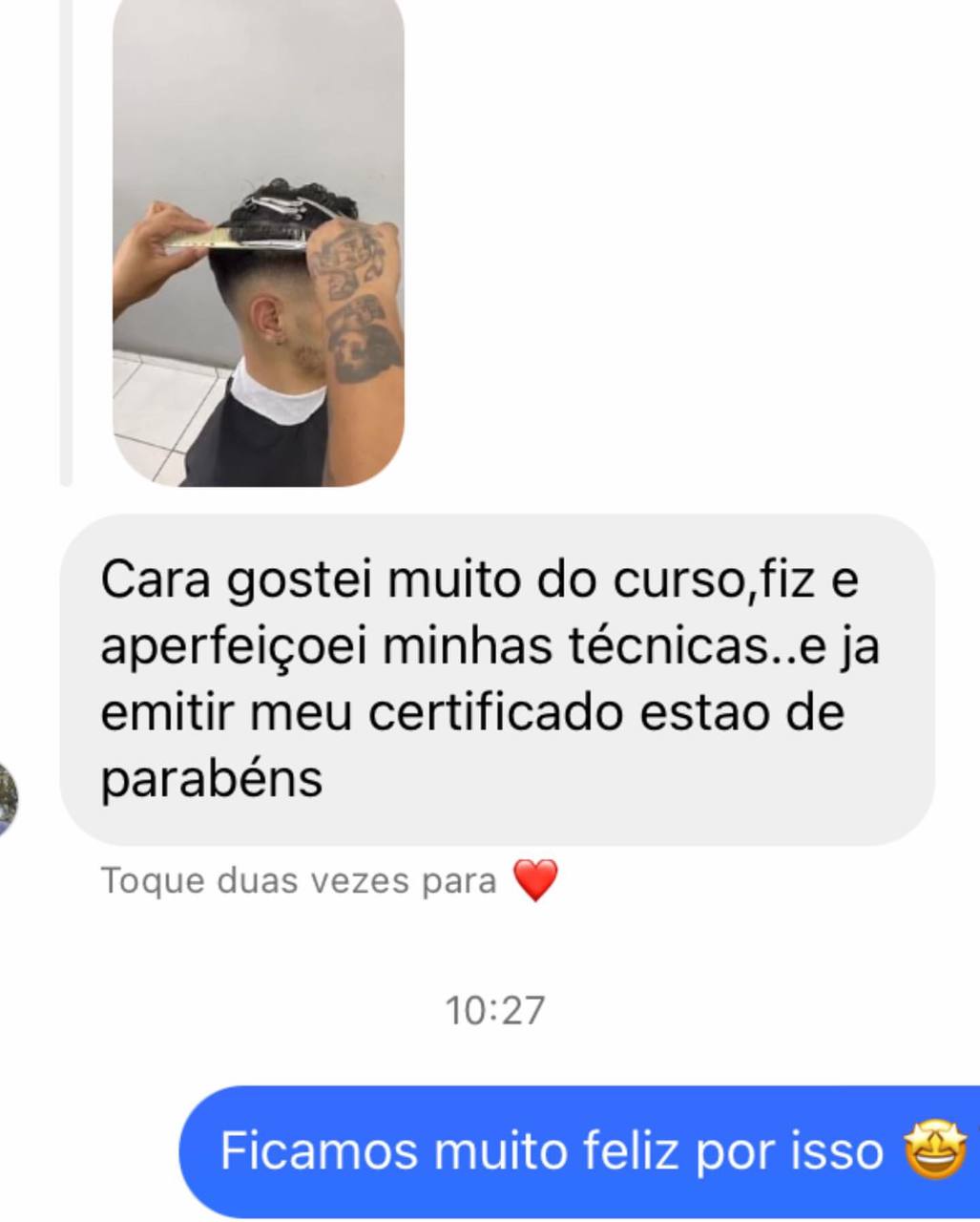Tap the heart emoji to react
The height and width of the screenshot is (1222, 980).
tap(537, 880)
